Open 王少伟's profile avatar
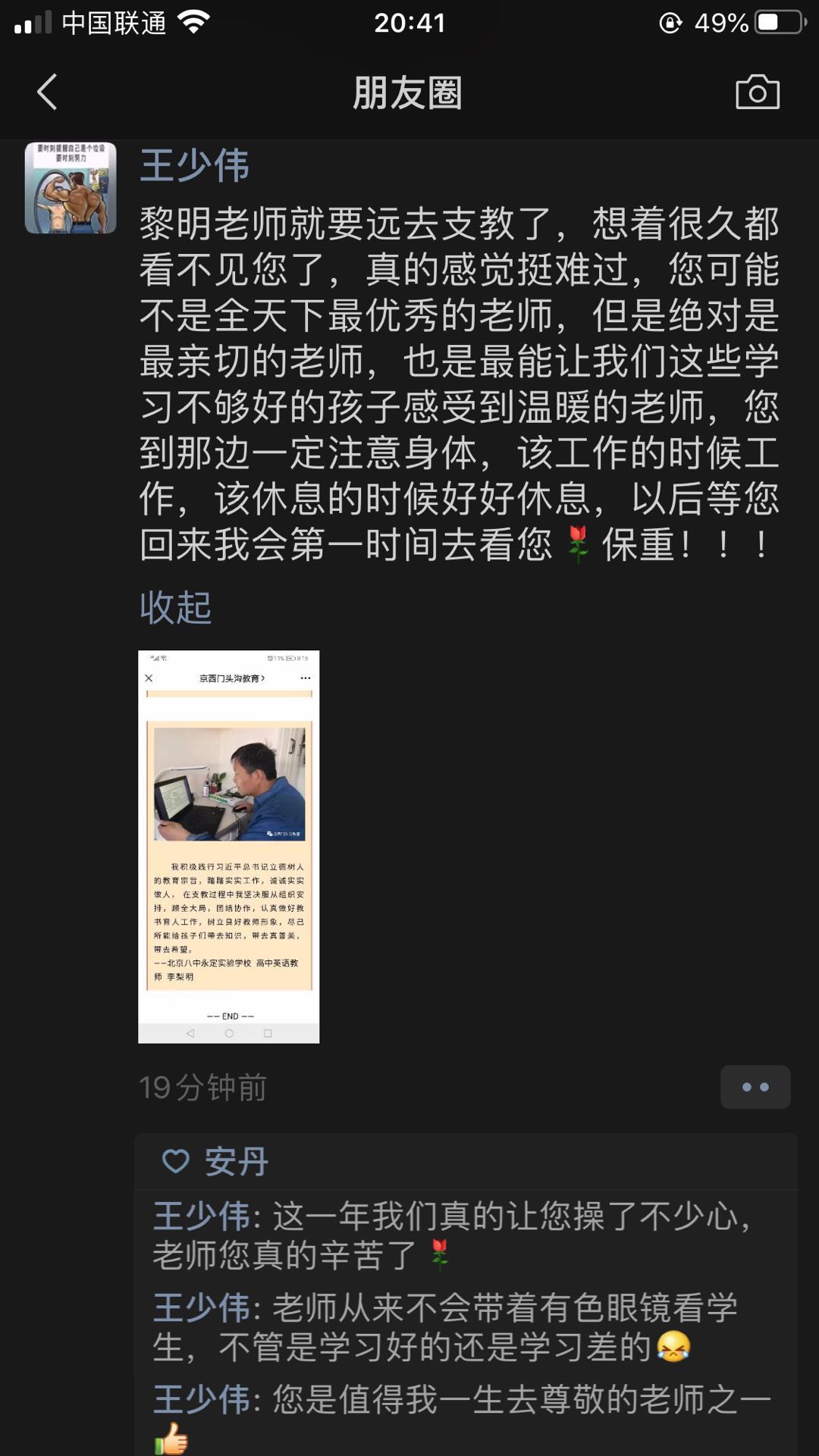Viewport: 819px width, 1456px height. click(71, 187)
